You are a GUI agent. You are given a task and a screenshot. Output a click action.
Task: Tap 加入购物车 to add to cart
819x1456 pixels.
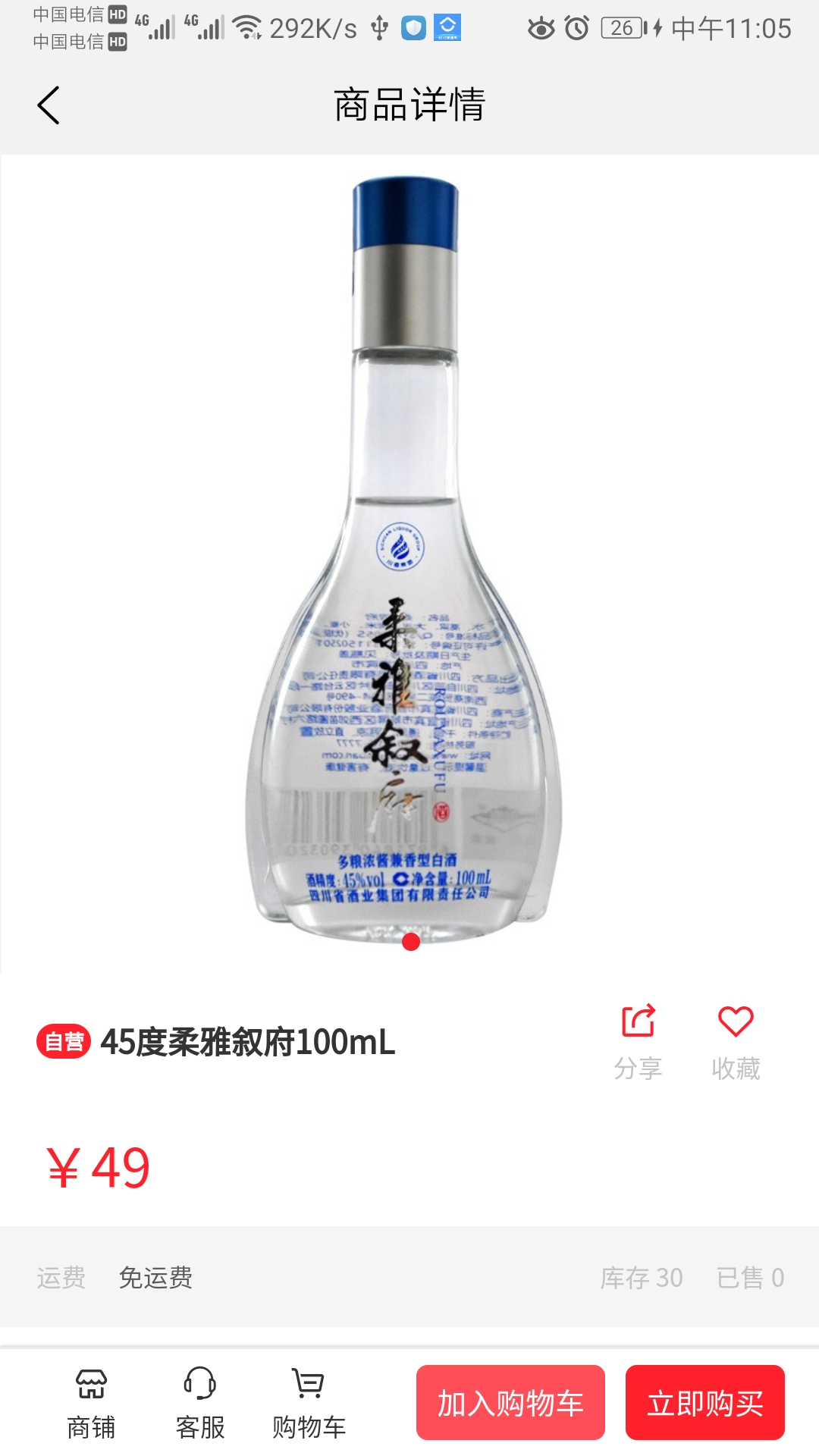pyautogui.click(x=510, y=1403)
